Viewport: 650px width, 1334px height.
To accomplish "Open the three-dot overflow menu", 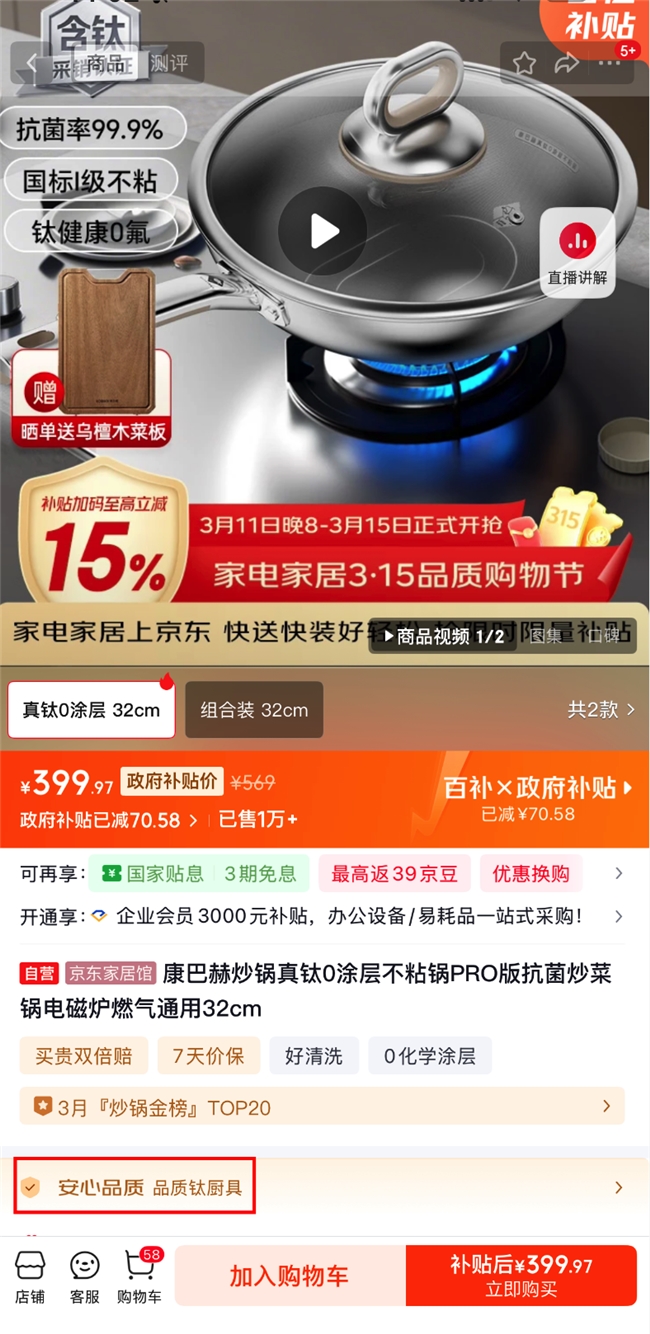I will tap(609, 63).
